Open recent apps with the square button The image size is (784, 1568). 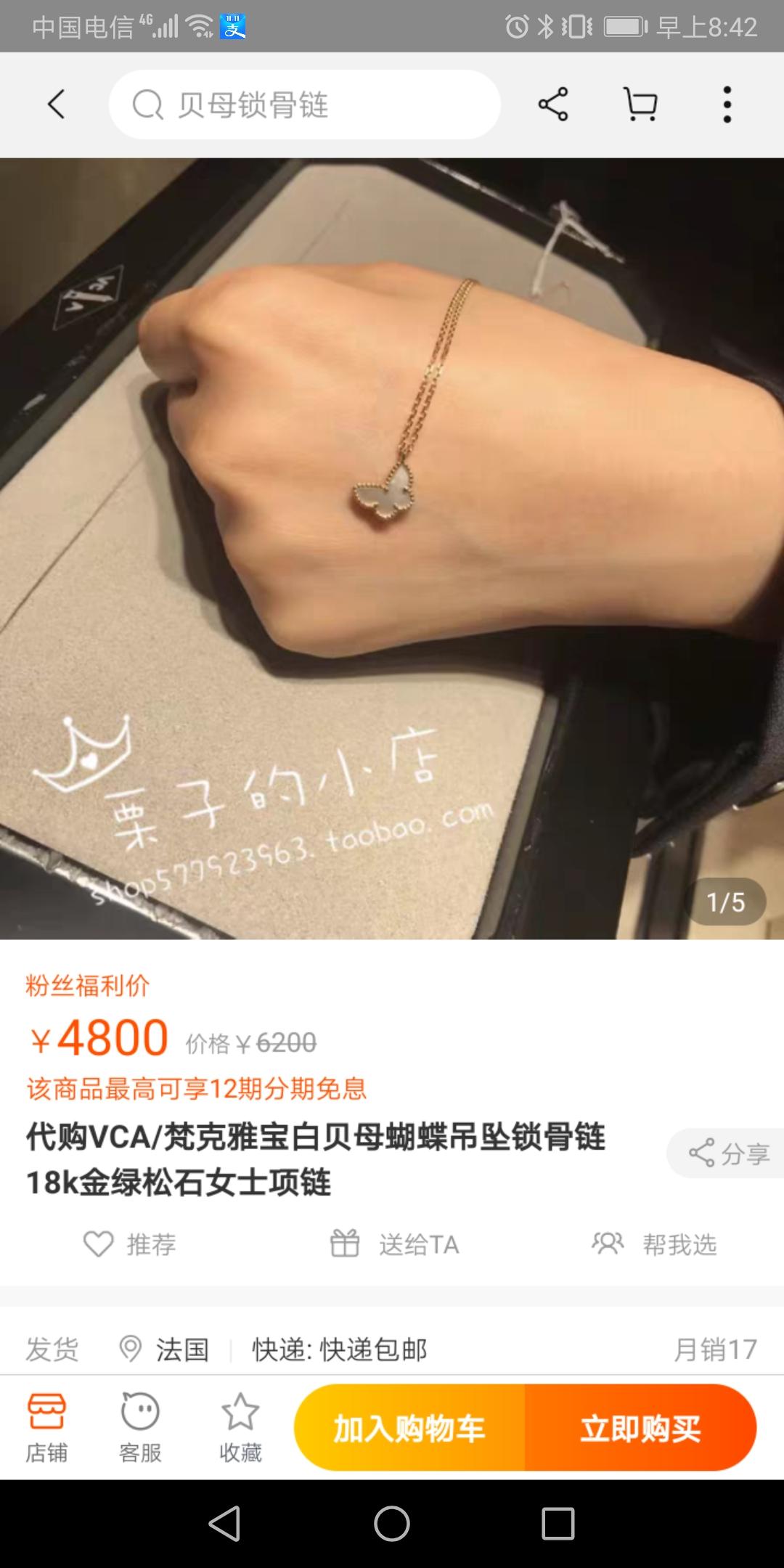point(558,1523)
